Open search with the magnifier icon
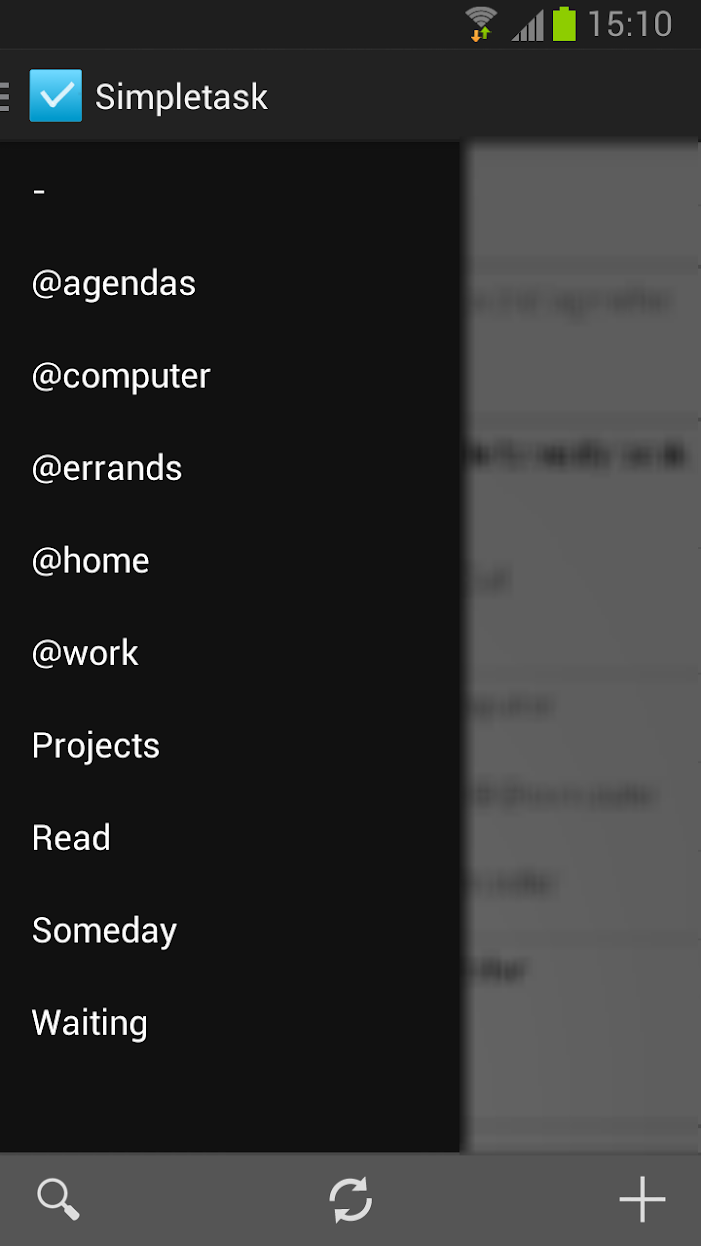 [58, 1199]
